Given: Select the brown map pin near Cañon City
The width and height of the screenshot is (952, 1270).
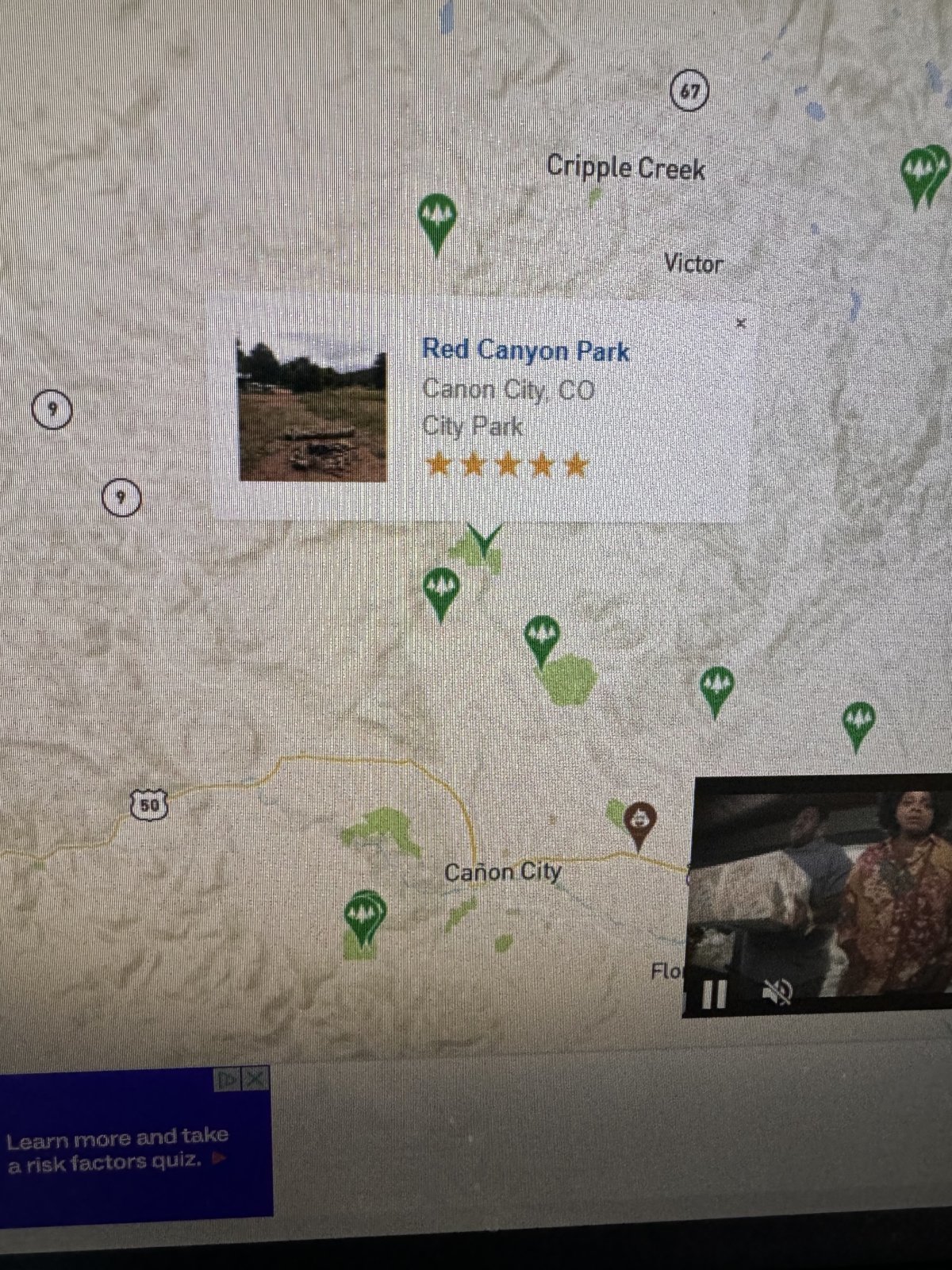Looking at the screenshot, I should (639, 823).
